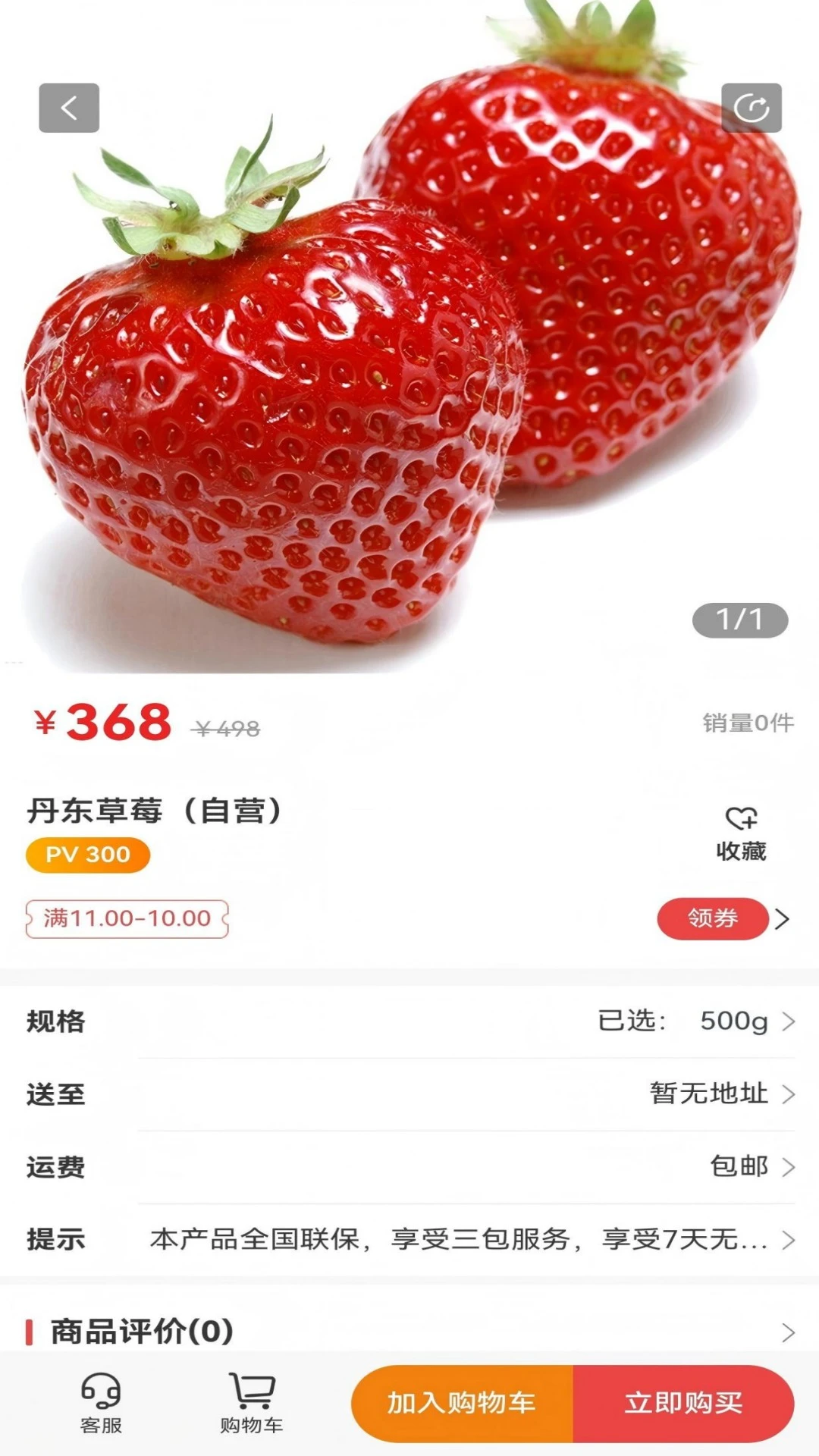Viewport: 819px width, 1456px height.
Task: Tap the selected 500g specification text
Action: pyautogui.click(x=733, y=1021)
